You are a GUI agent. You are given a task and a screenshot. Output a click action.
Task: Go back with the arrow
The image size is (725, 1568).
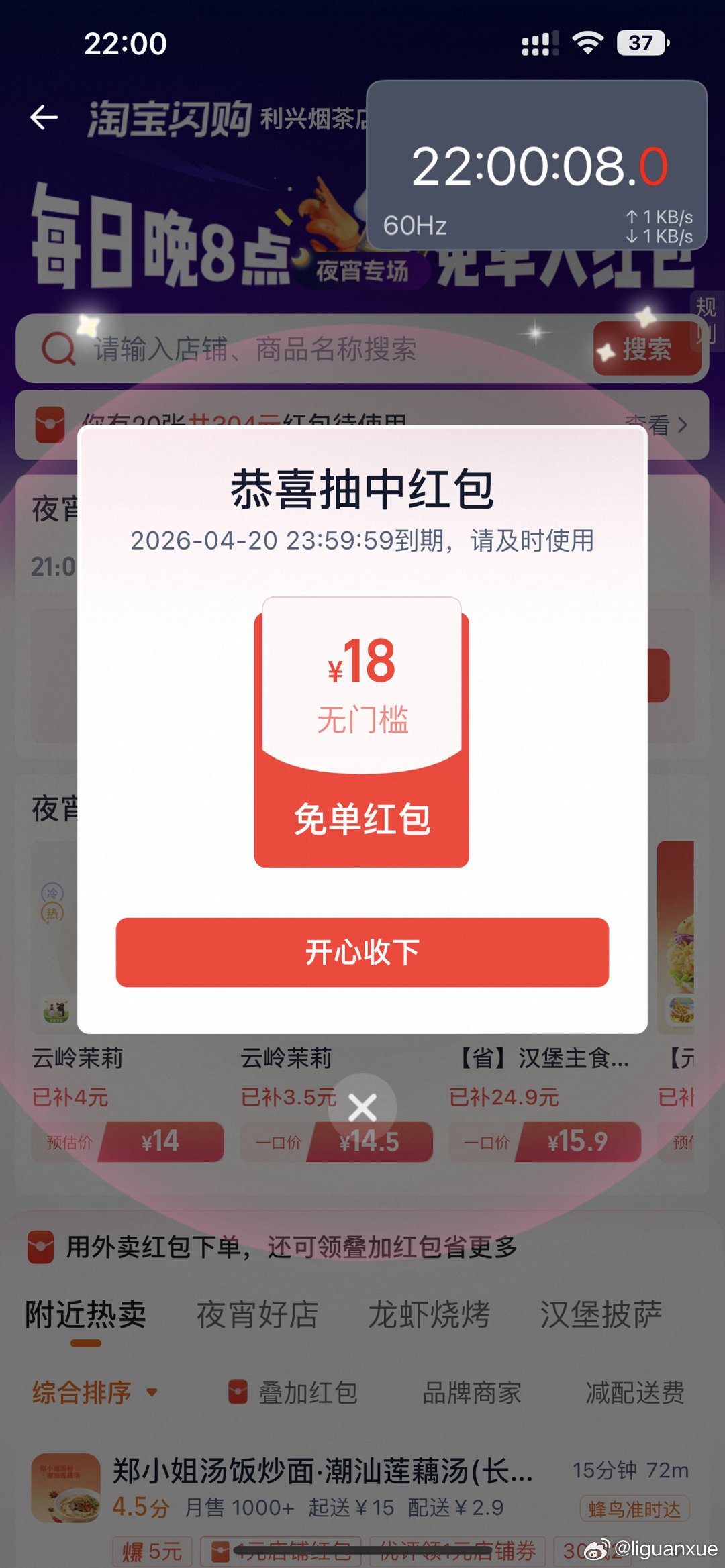point(44,117)
